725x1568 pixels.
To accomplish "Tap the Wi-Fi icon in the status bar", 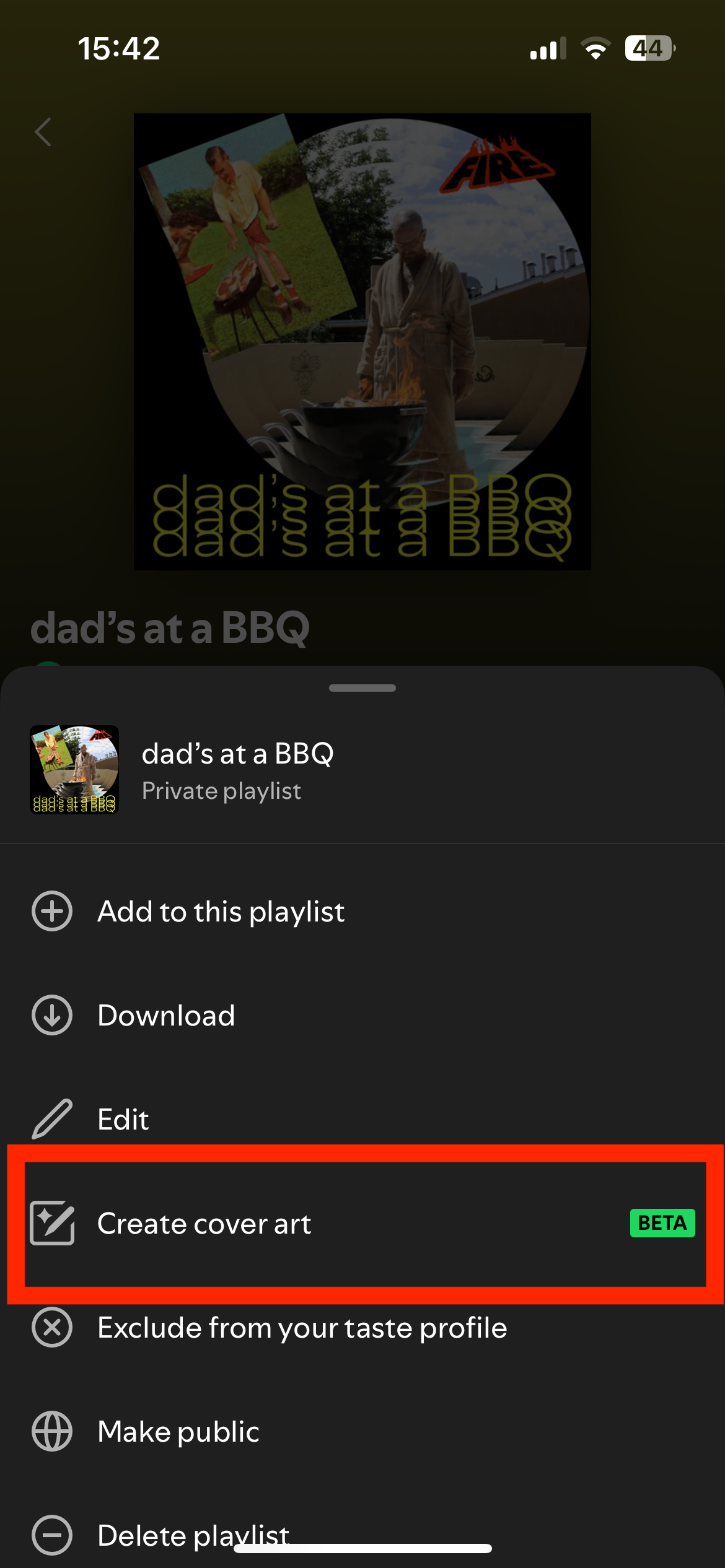I will [596, 48].
